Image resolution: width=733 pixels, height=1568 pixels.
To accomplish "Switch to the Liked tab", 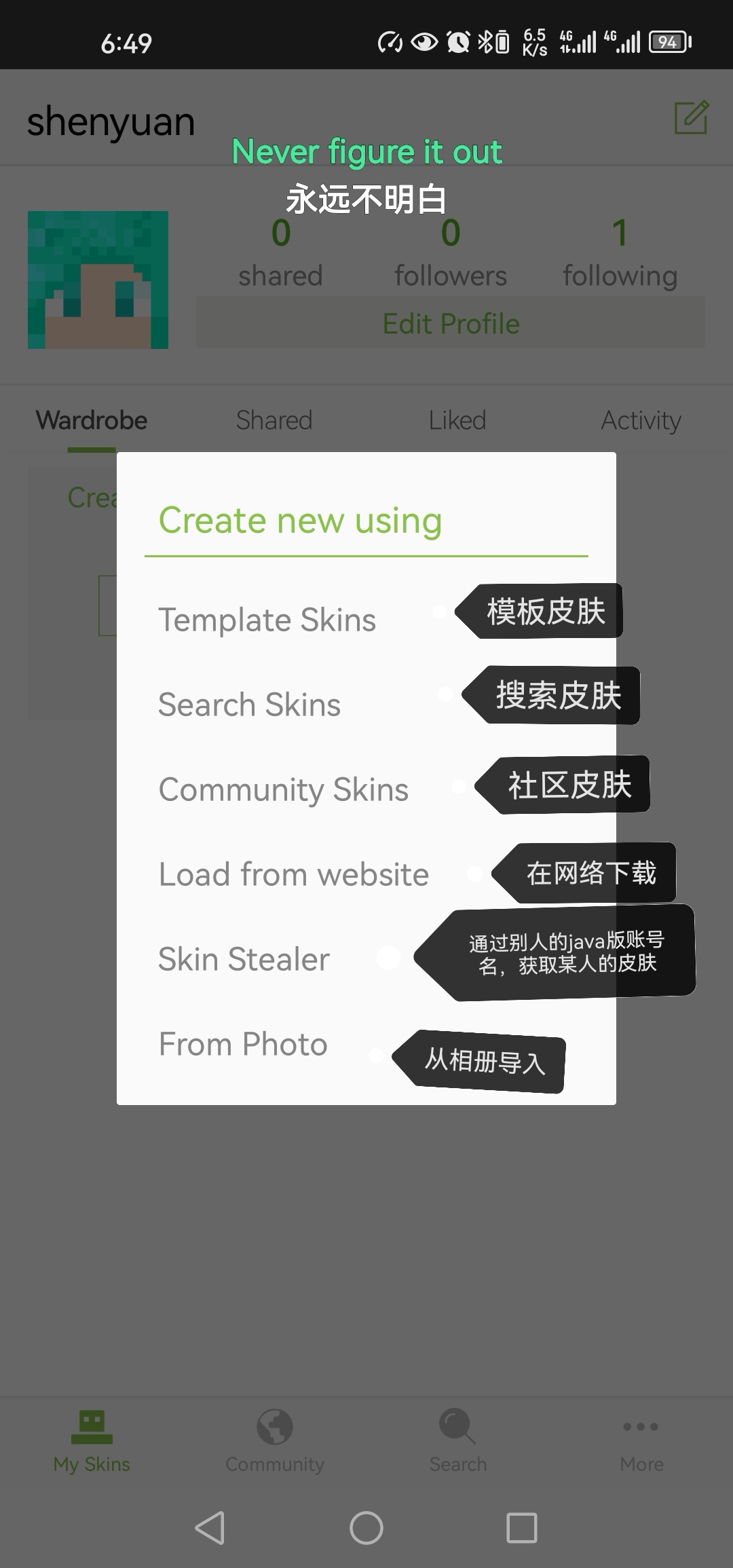I will pos(457,420).
